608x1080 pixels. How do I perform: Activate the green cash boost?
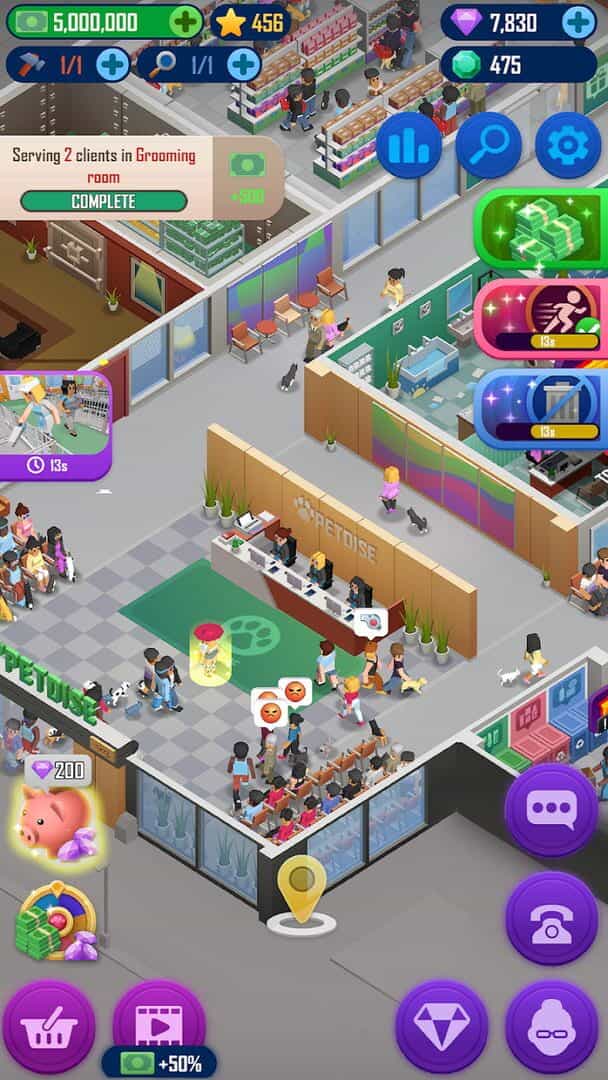click(x=543, y=228)
